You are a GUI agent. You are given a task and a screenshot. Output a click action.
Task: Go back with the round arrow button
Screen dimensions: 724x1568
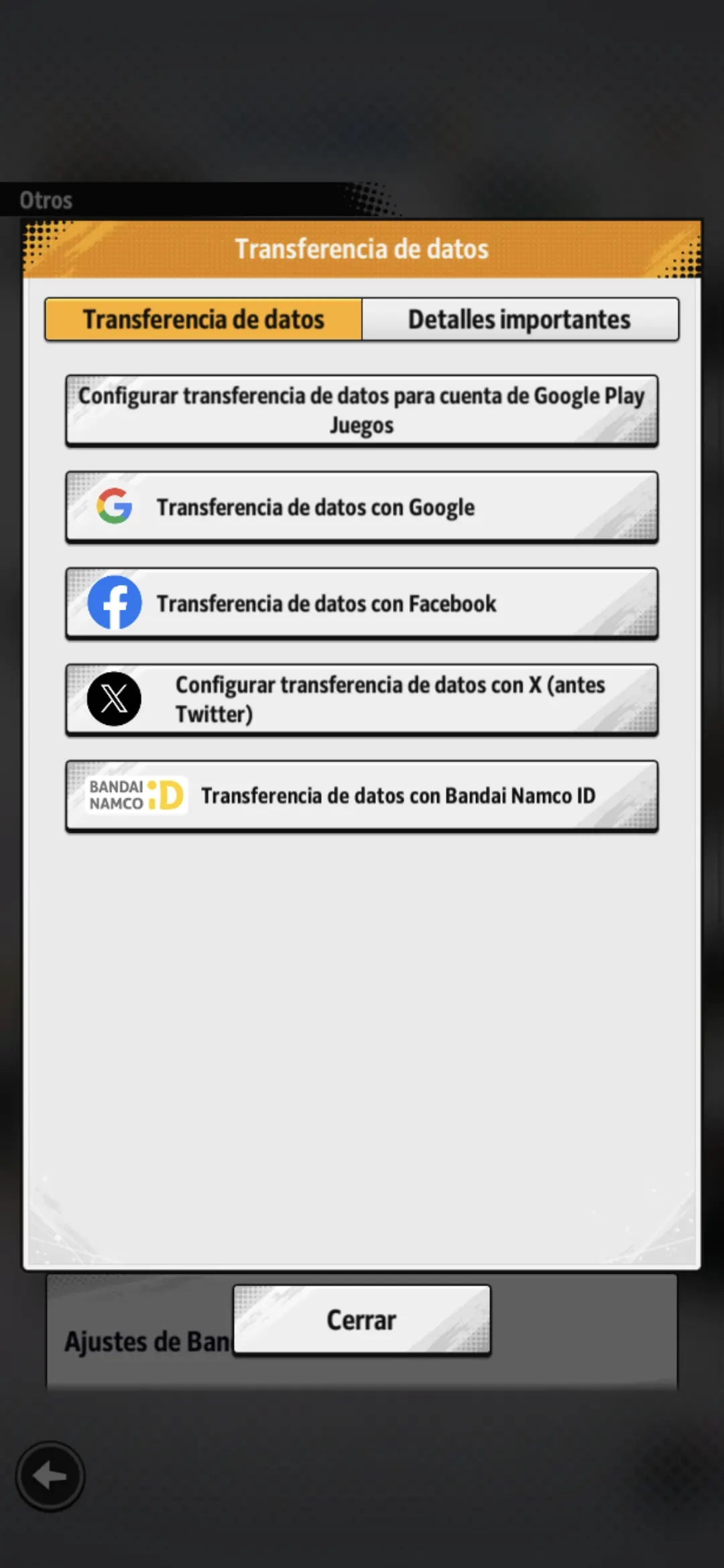50,1476
